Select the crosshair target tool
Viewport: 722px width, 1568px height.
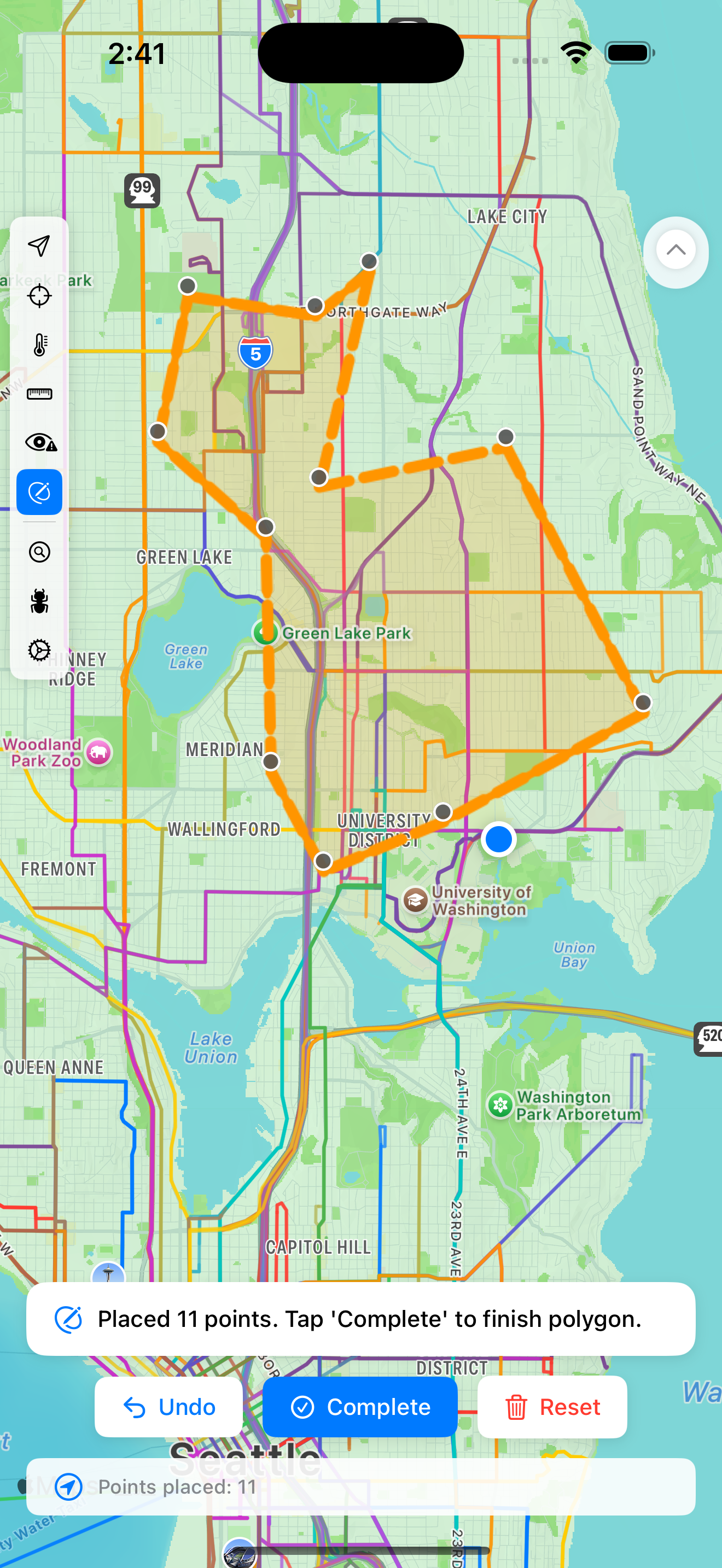pos(39,296)
